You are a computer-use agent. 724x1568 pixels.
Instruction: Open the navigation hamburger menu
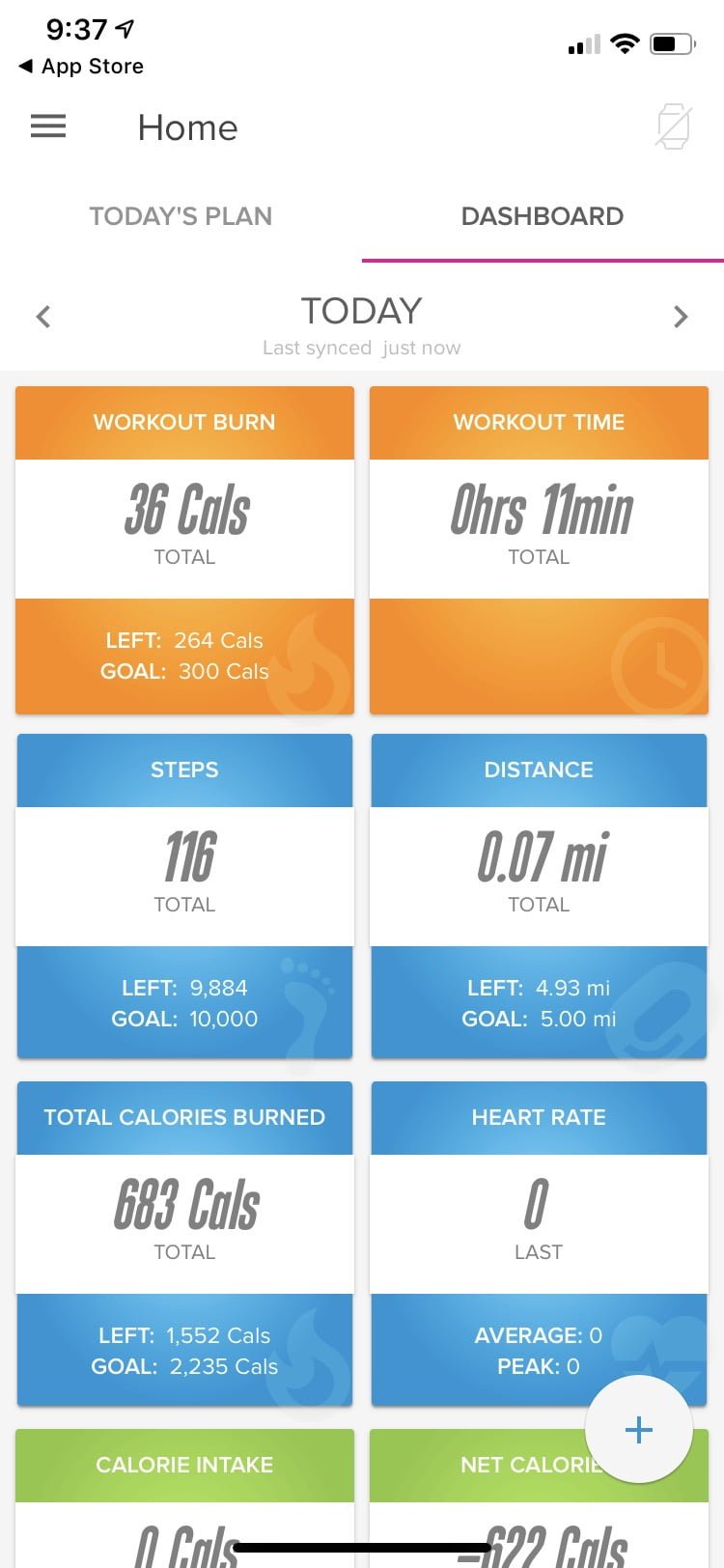coord(48,126)
